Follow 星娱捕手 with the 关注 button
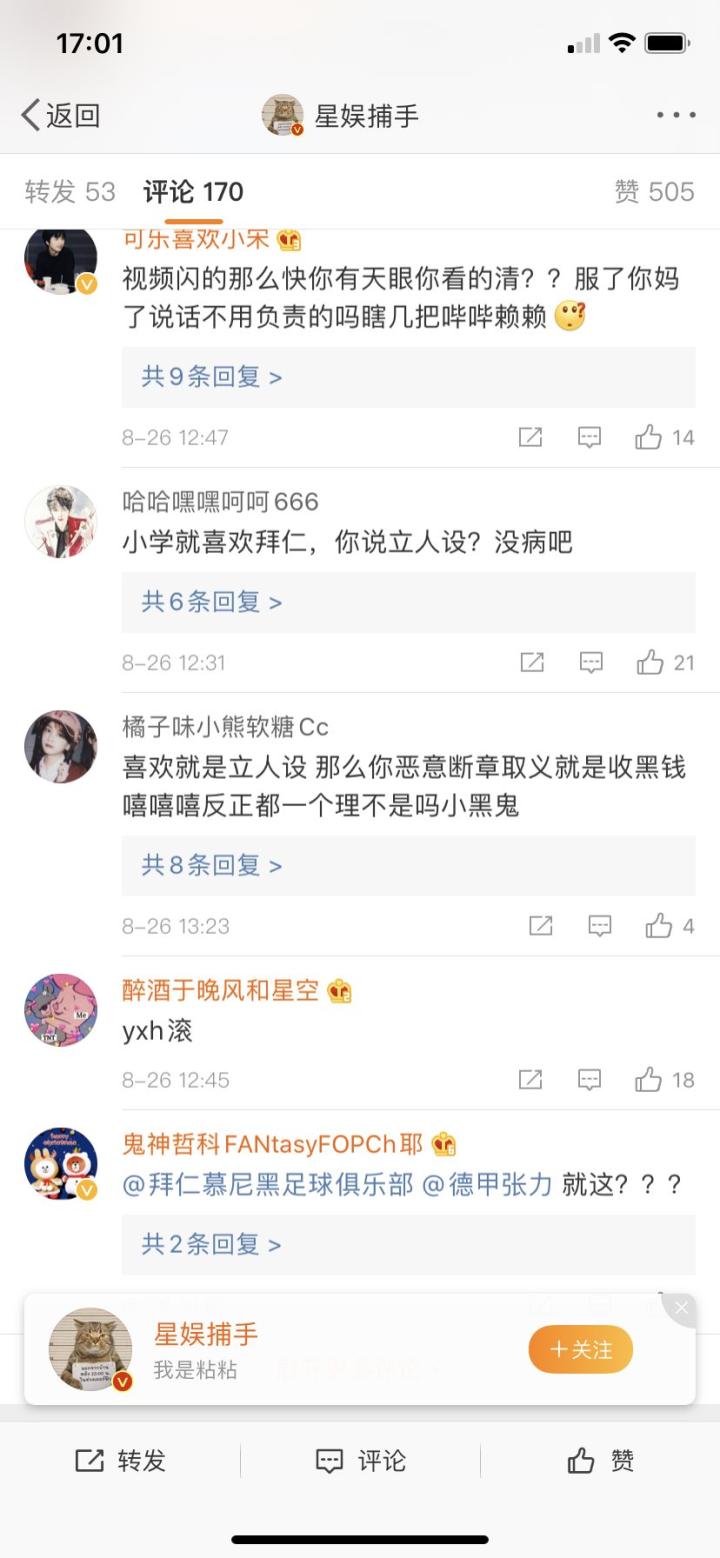 [581, 1350]
